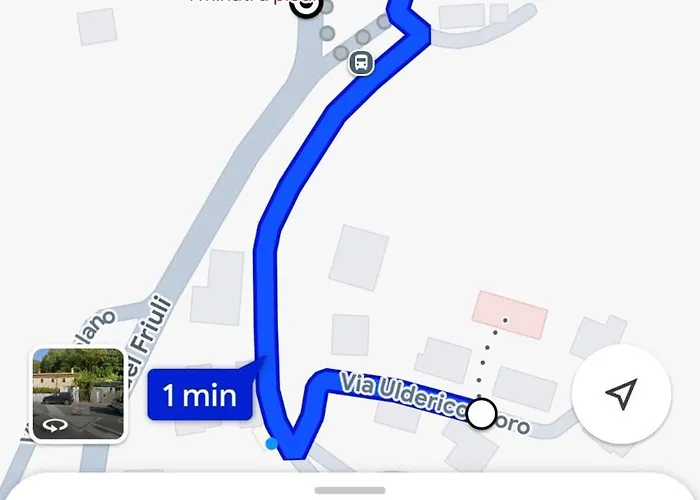
Task: Select the bus stop icon on the map
Action: (361, 63)
